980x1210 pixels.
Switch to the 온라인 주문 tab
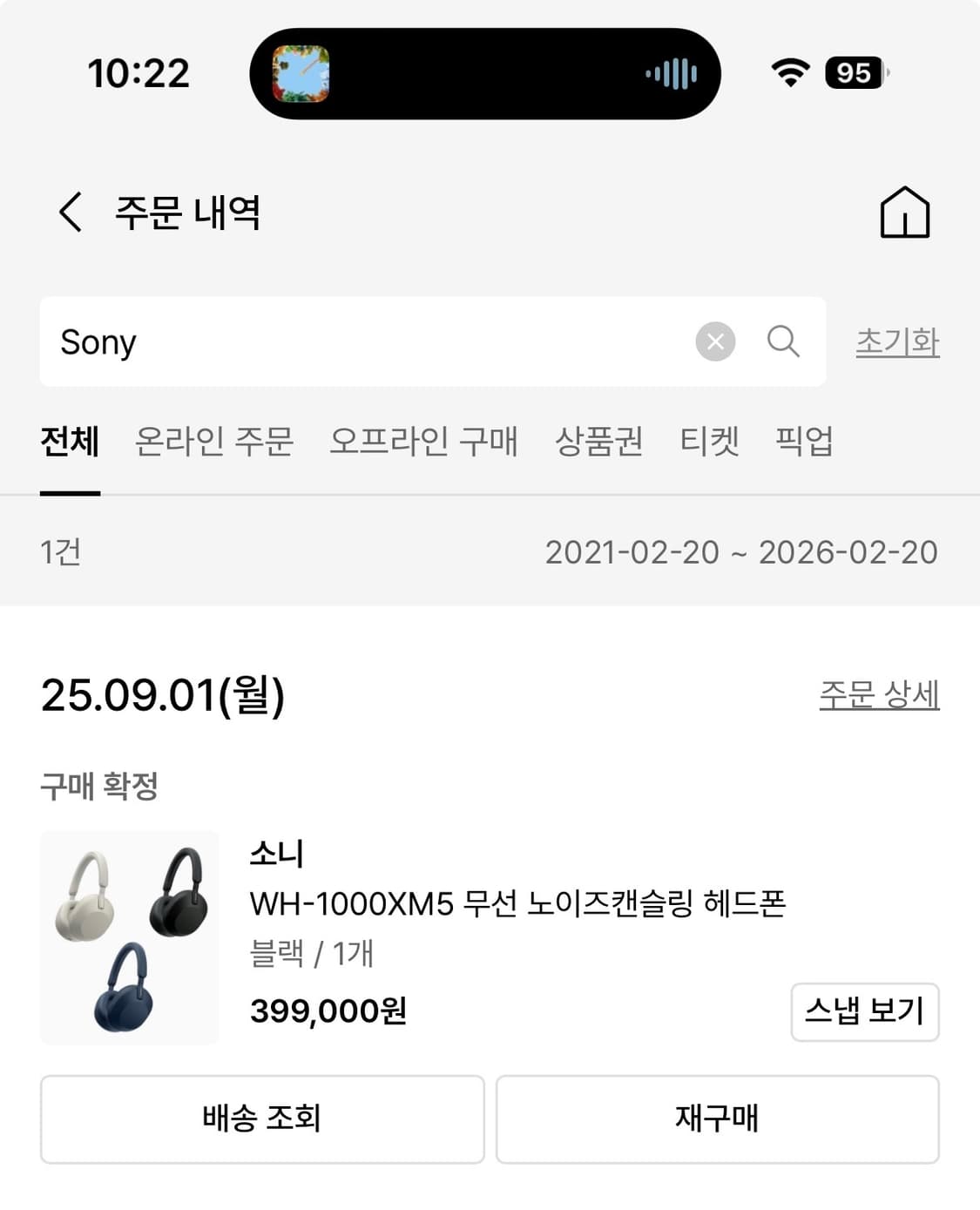(x=214, y=443)
